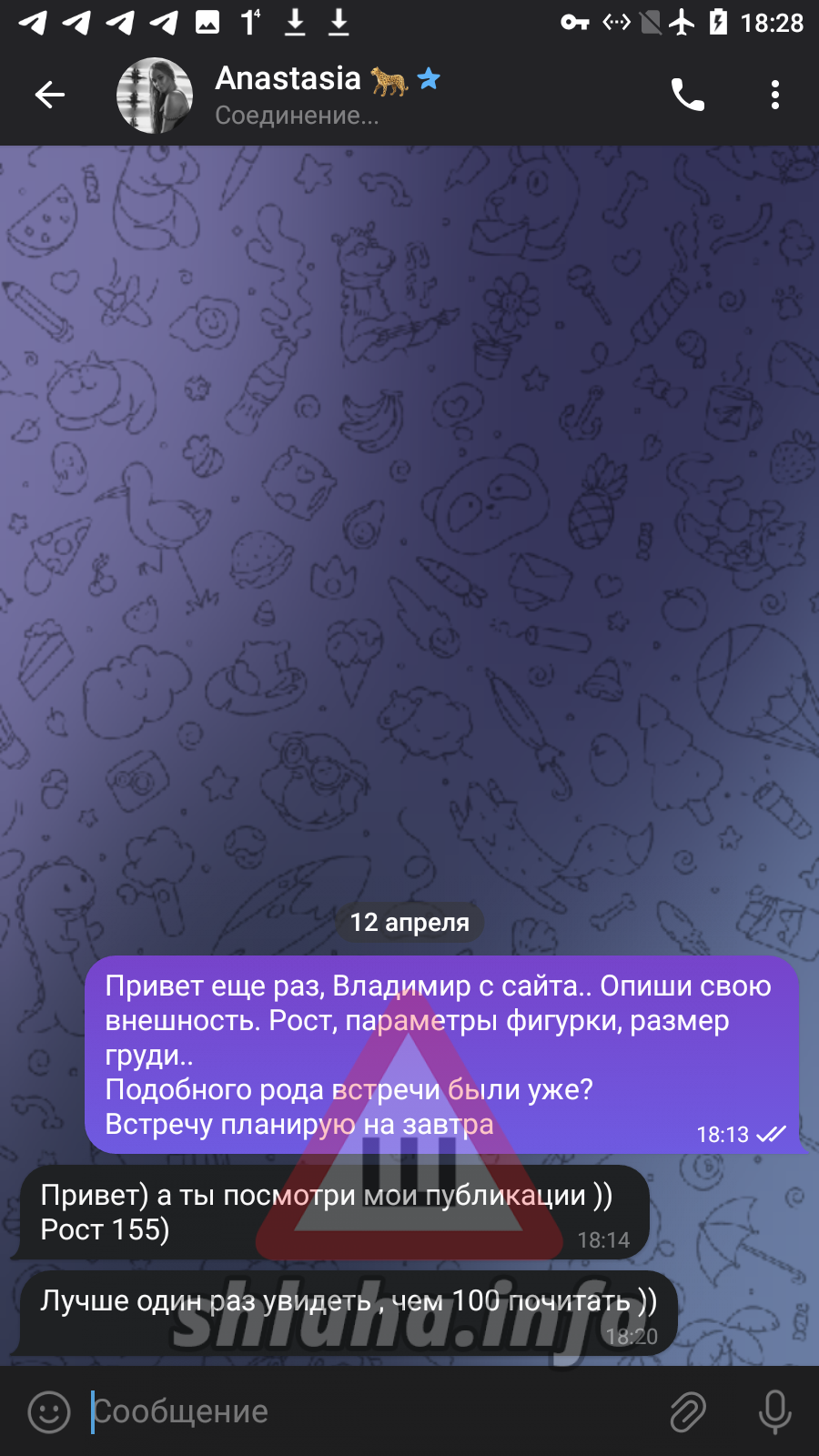Image resolution: width=819 pixels, height=1456 pixels.
Task: Start a voice call with Anastasia
Action: [688, 95]
